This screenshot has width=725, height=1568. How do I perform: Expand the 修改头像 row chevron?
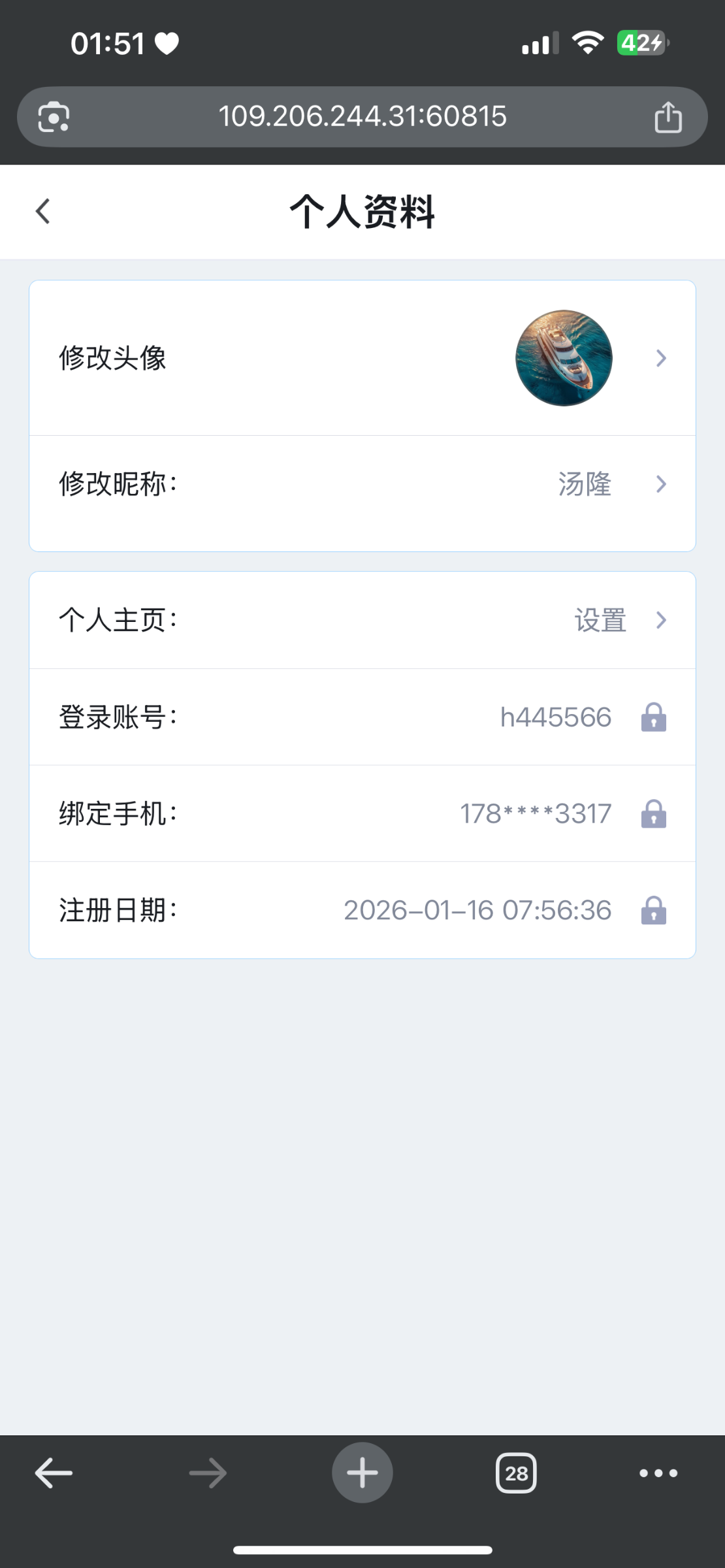click(x=661, y=358)
